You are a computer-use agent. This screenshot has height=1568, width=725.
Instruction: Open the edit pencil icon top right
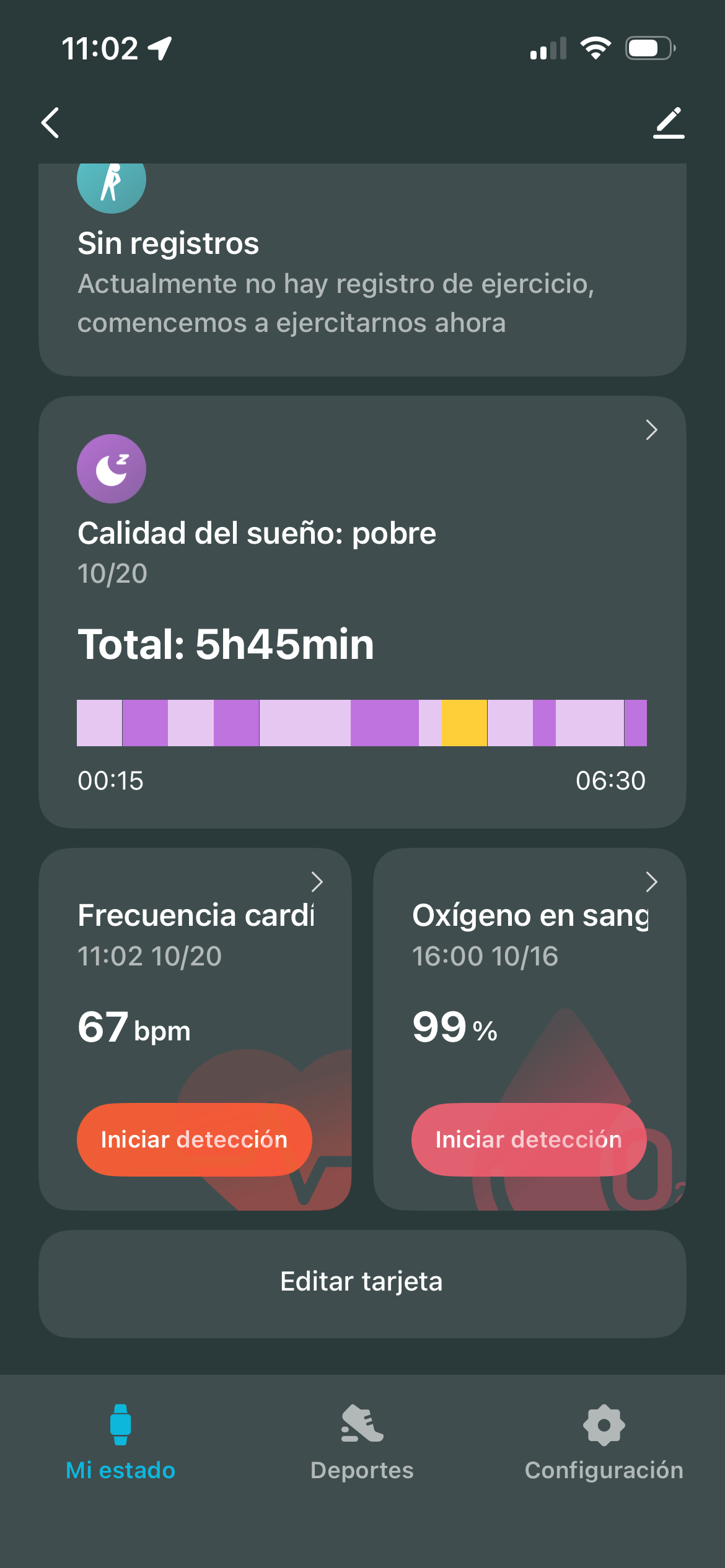click(669, 123)
